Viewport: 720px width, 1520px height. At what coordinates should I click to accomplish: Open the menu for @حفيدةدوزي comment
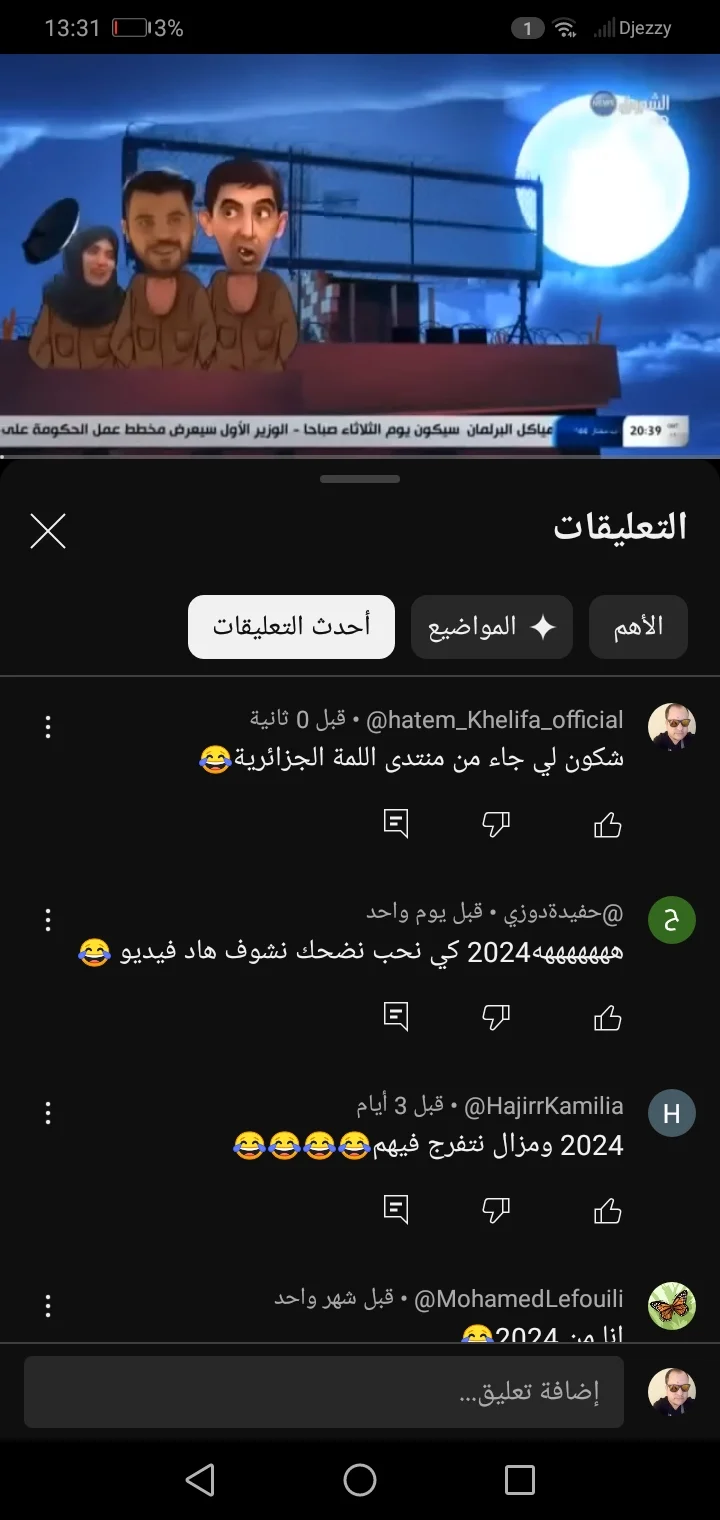47,919
